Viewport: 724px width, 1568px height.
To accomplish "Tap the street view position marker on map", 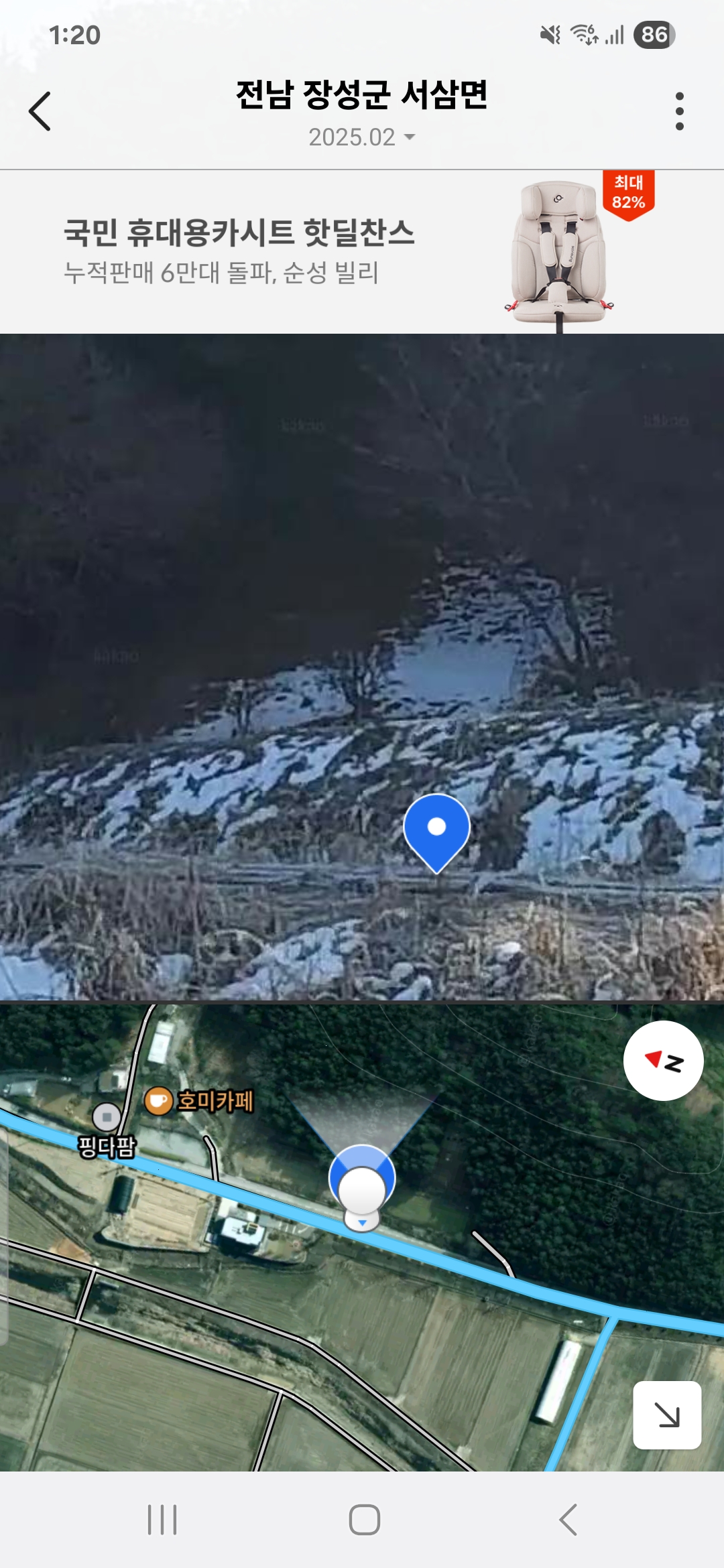I will click(x=362, y=1189).
